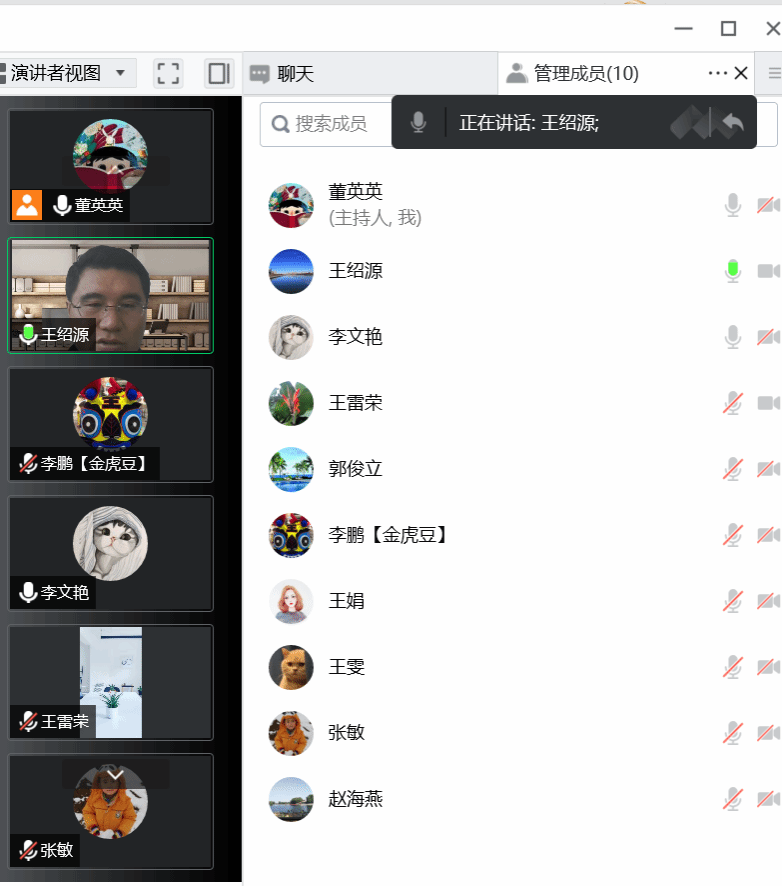
Task: Toggle 王雷荣's microphone in member list
Action: pos(733,403)
